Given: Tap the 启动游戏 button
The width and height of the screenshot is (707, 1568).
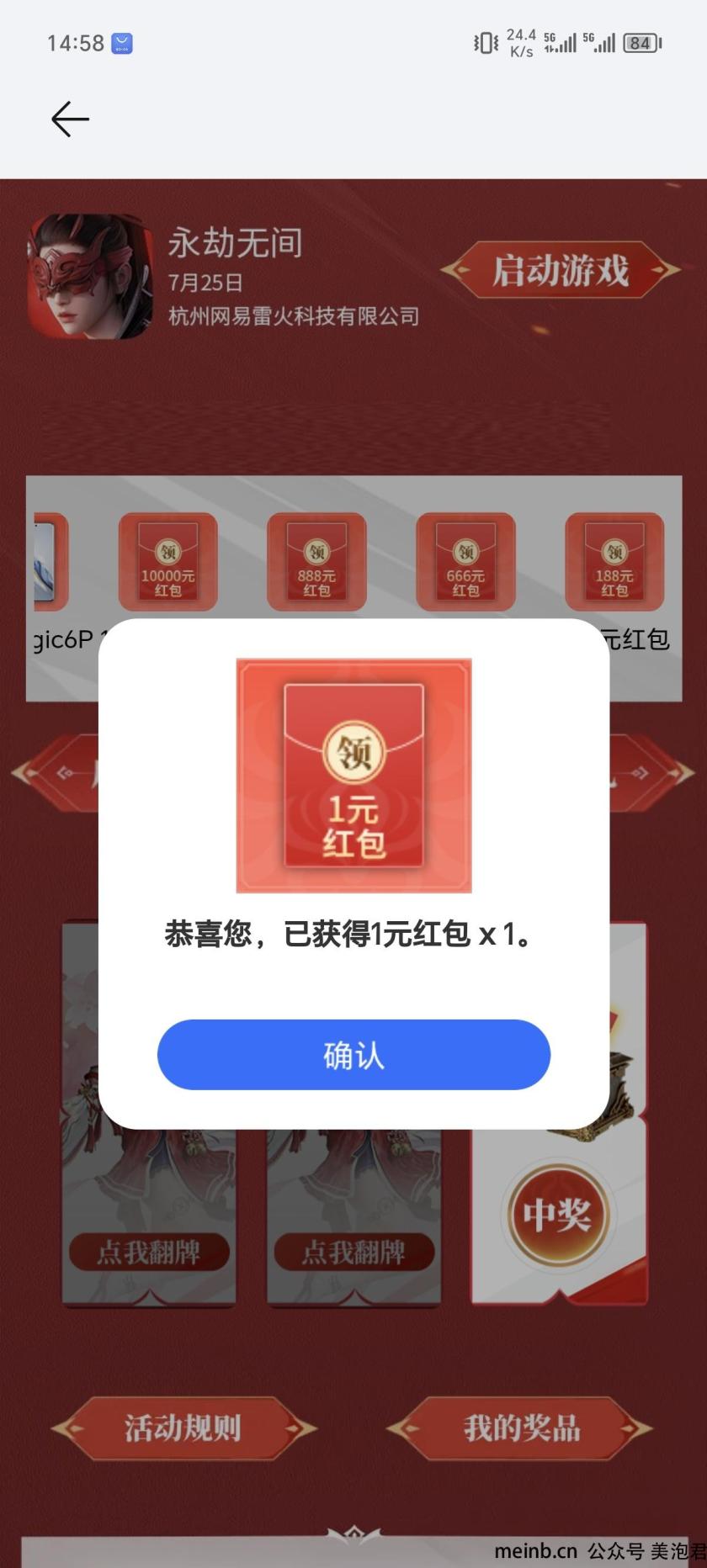Looking at the screenshot, I should tap(561, 270).
